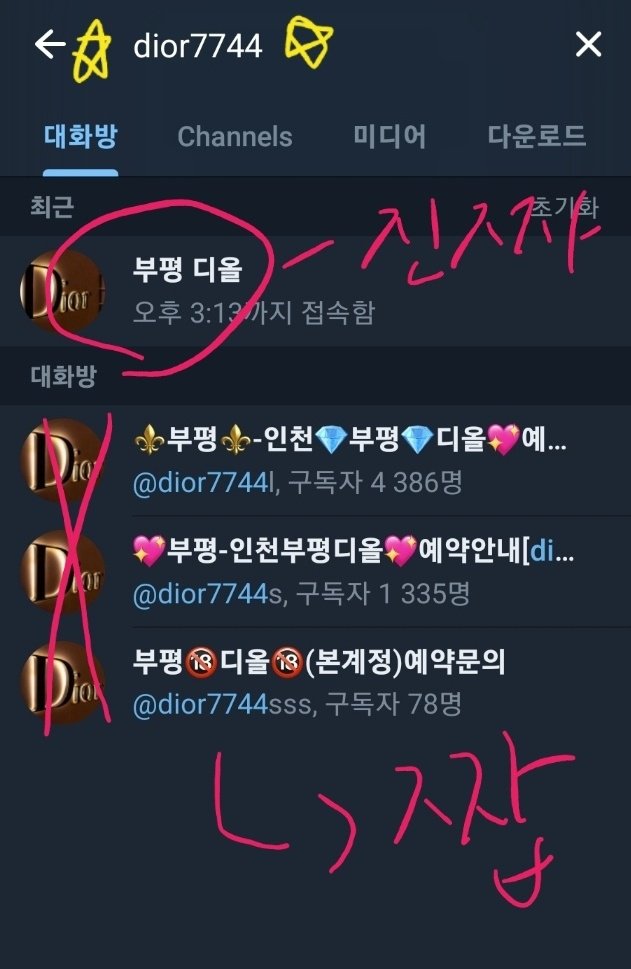Screen dimensions: 631x969
Task: Tap 초기화 to clear recent searches
Action: point(565,207)
